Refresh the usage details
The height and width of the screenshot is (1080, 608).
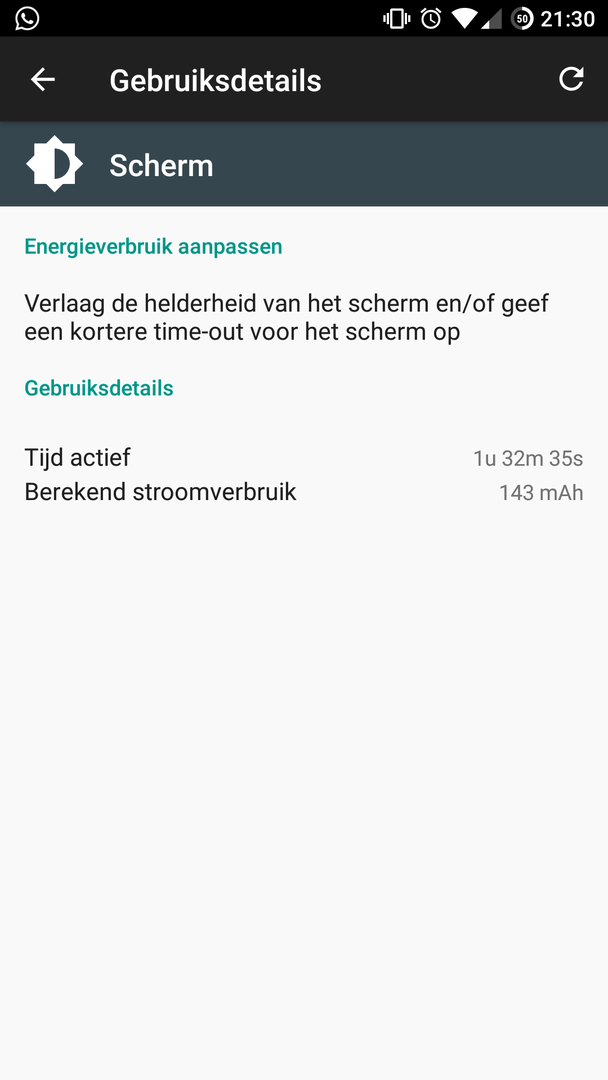coord(571,79)
